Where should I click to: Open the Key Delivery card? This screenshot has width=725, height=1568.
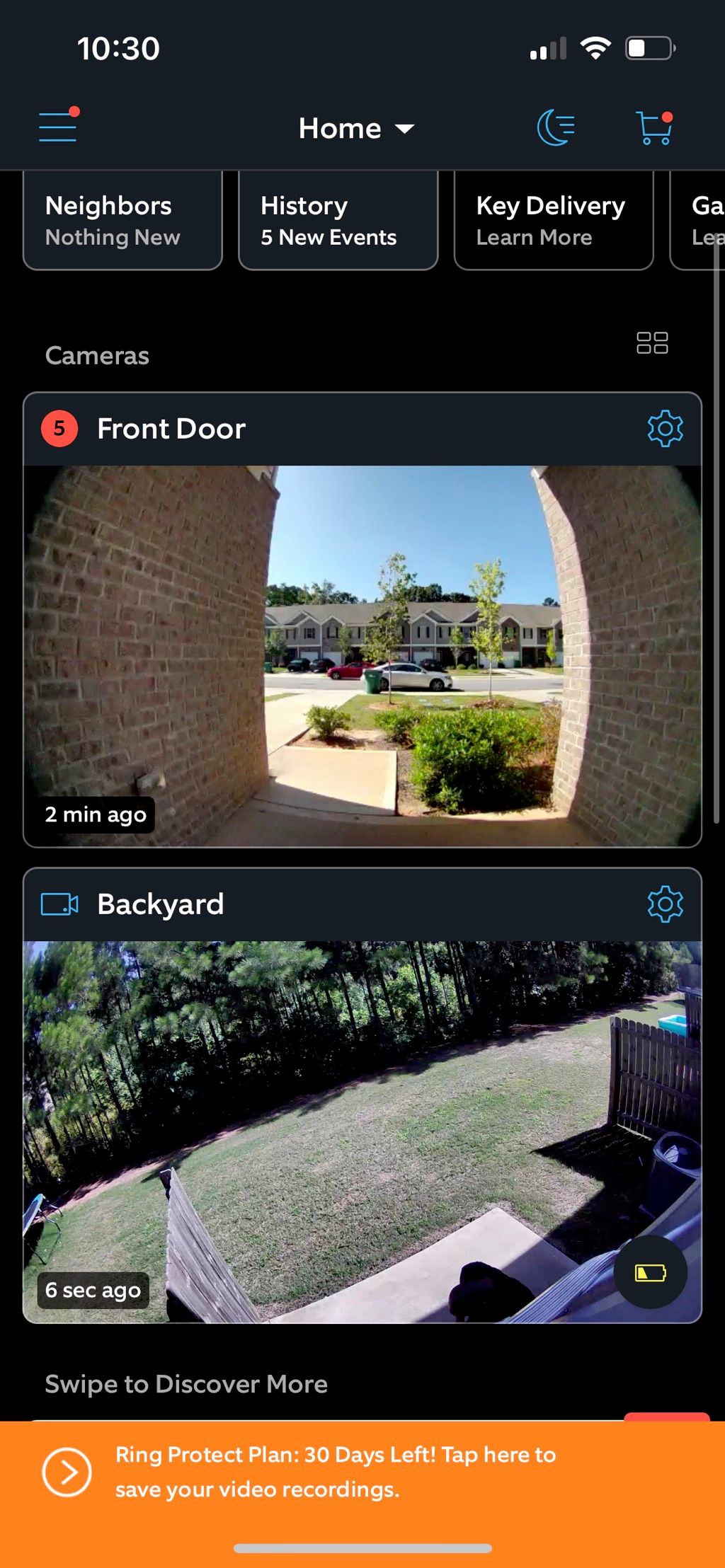[553, 220]
